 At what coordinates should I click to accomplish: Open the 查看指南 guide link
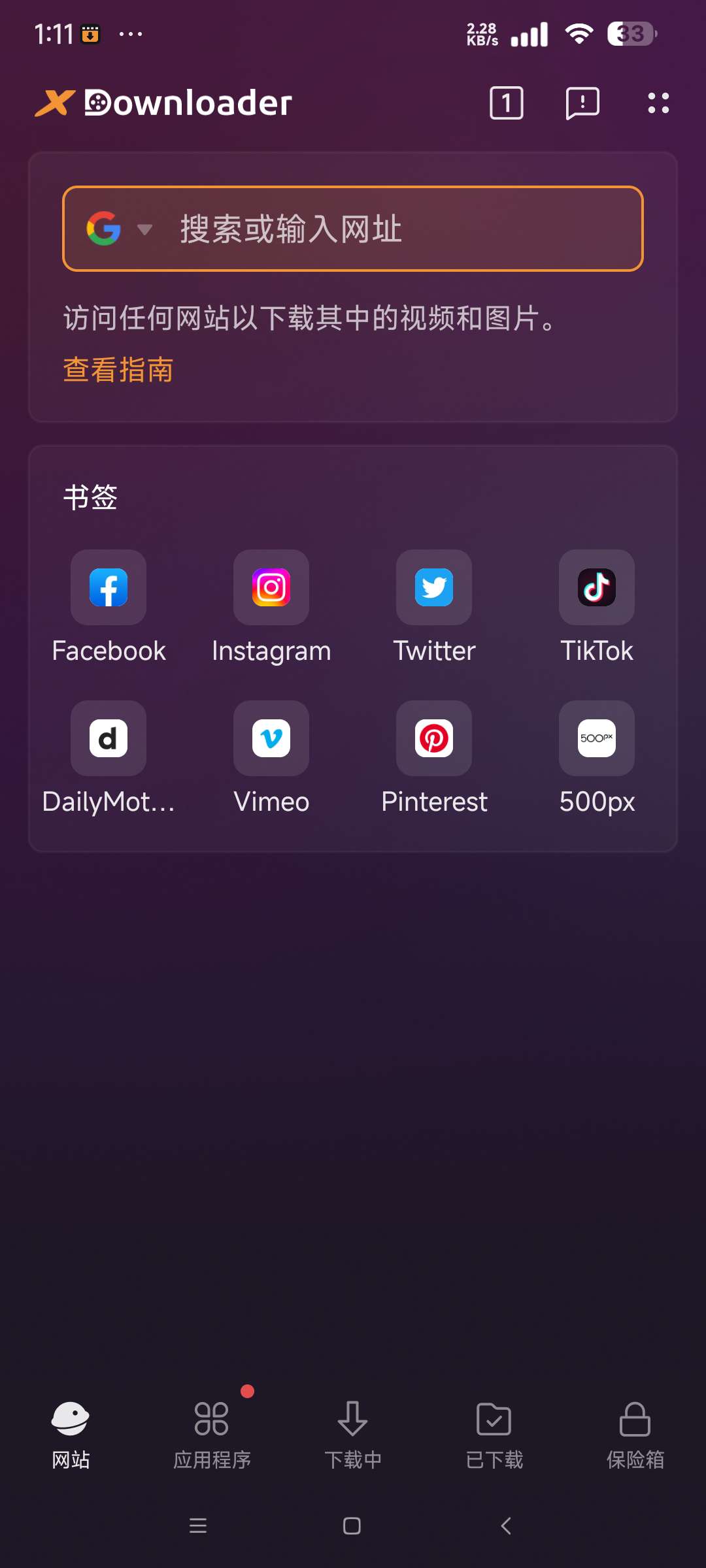pos(118,370)
